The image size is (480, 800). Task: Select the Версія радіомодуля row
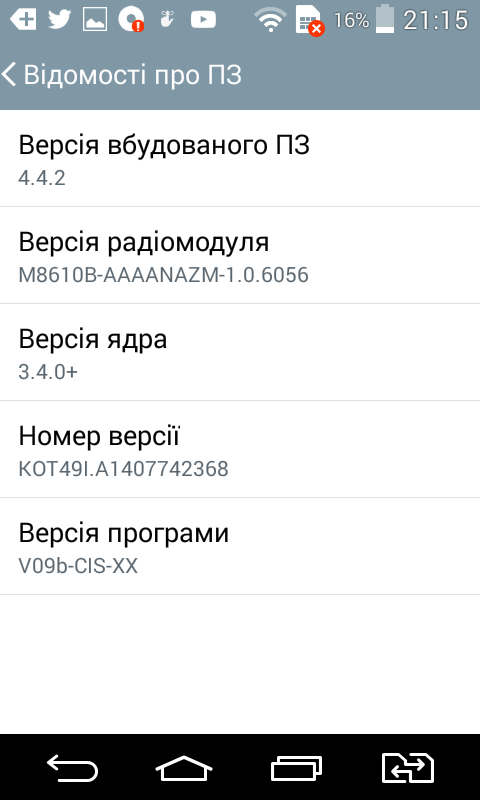240,256
